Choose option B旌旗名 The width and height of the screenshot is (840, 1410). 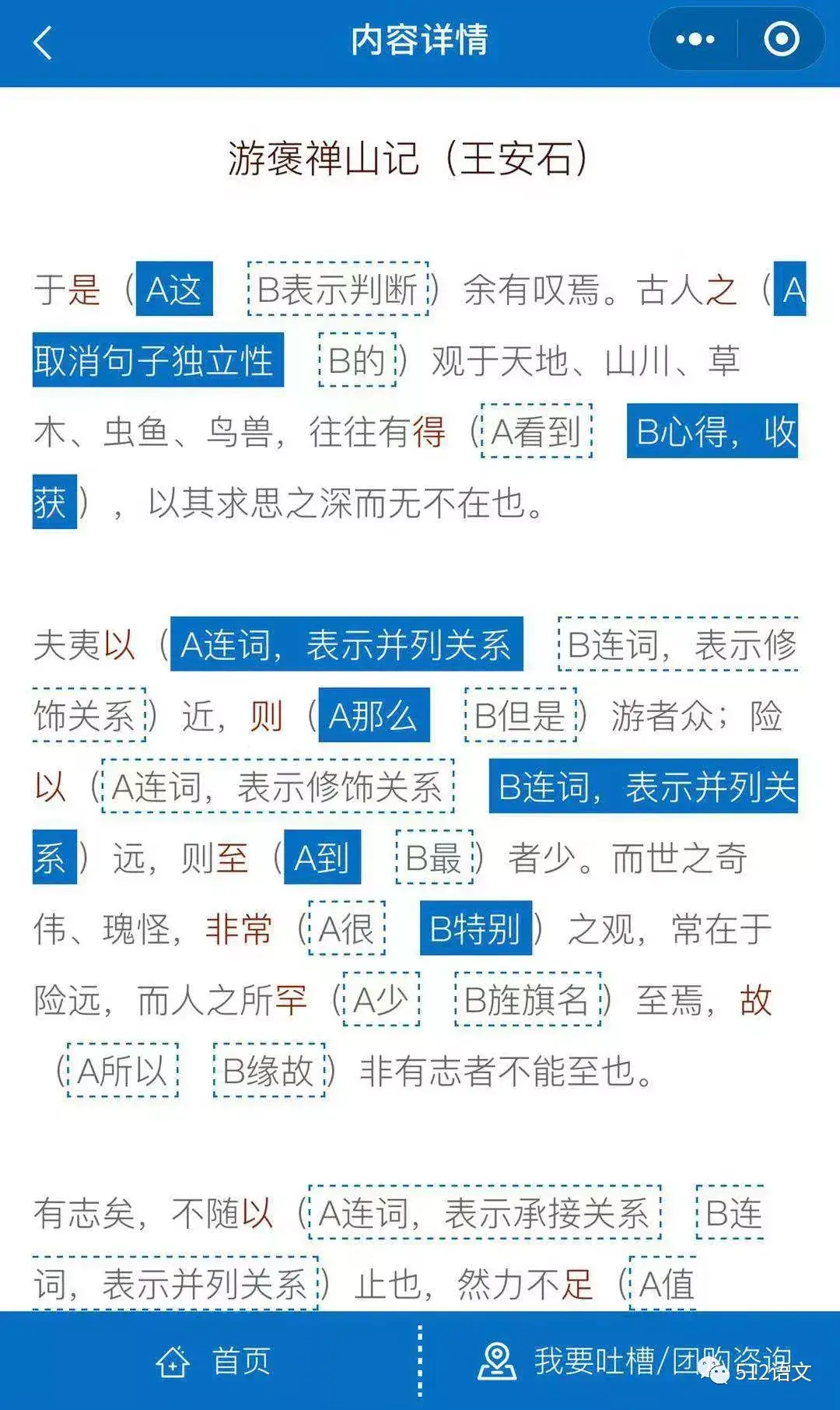pos(528,999)
